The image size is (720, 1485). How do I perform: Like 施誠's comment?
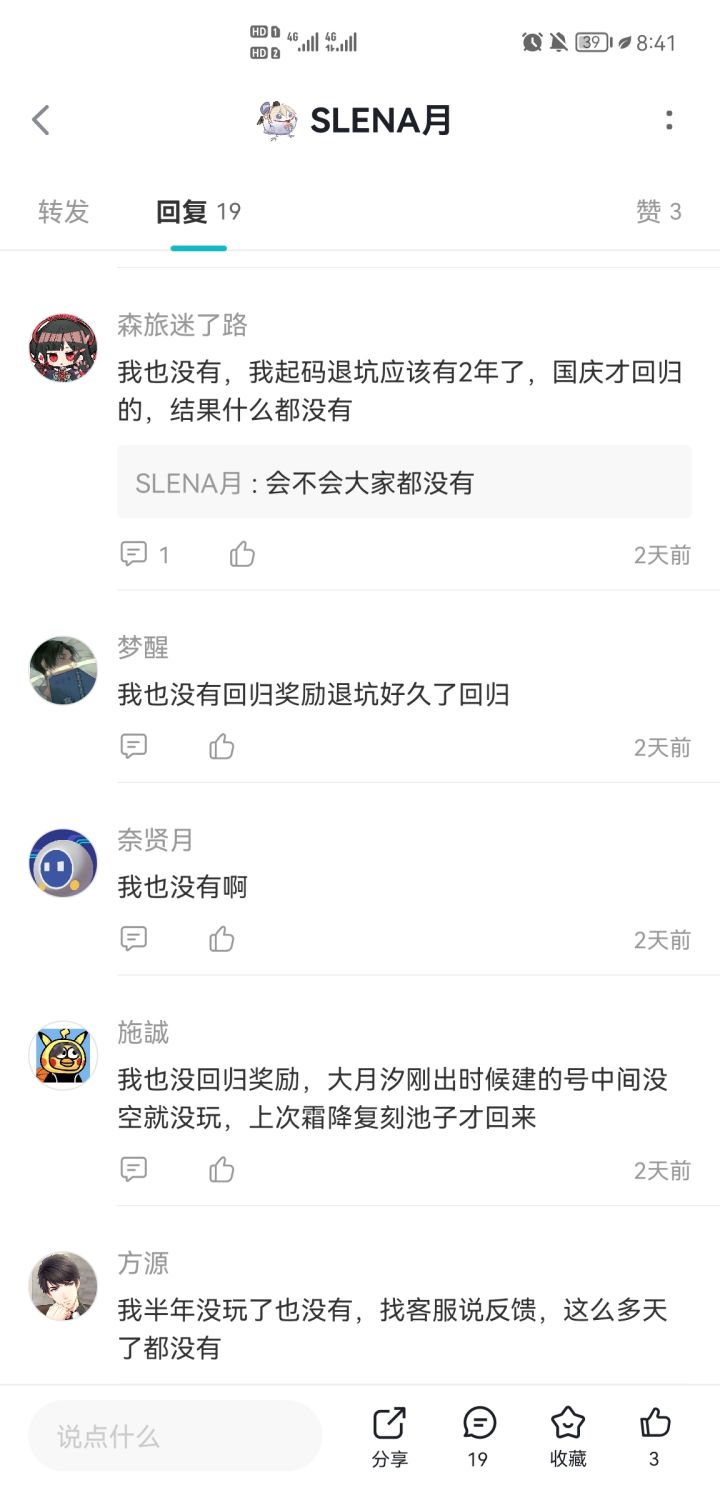point(222,1169)
